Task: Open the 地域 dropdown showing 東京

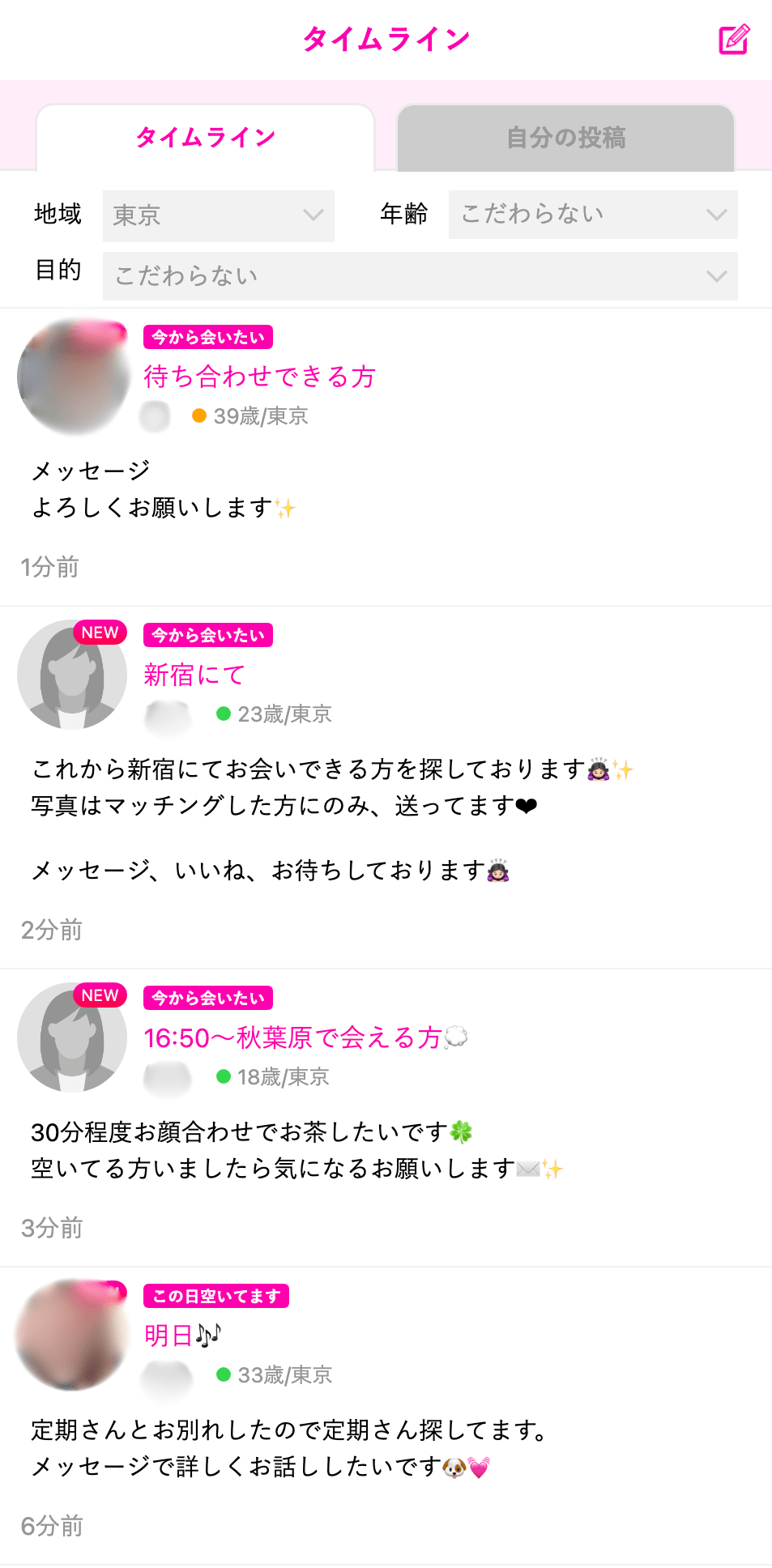Action: click(219, 215)
